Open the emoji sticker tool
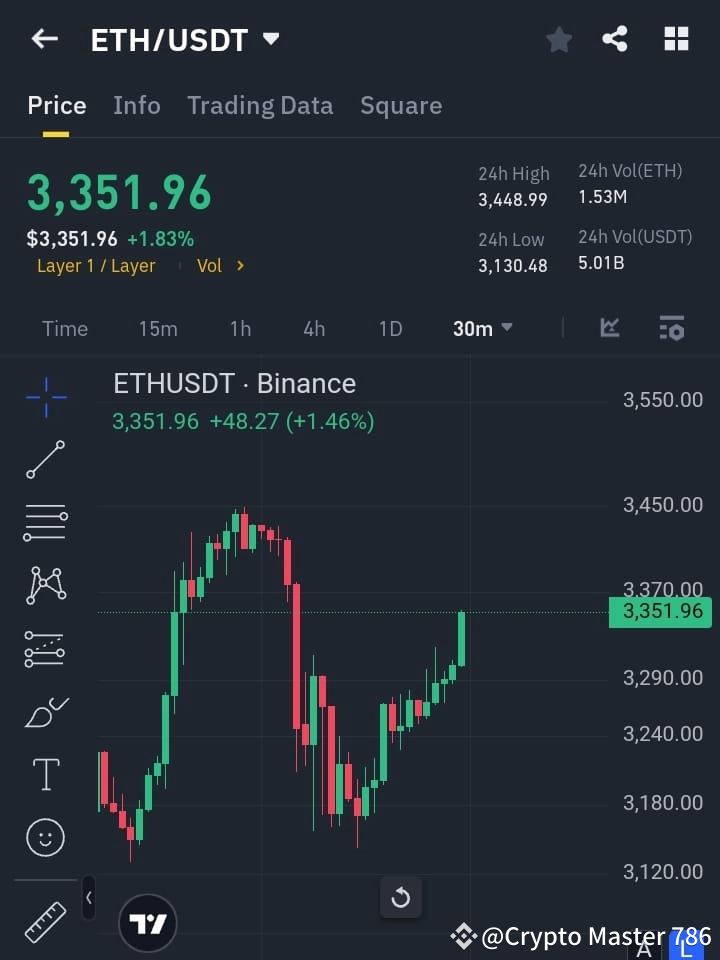 click(45, 837)
